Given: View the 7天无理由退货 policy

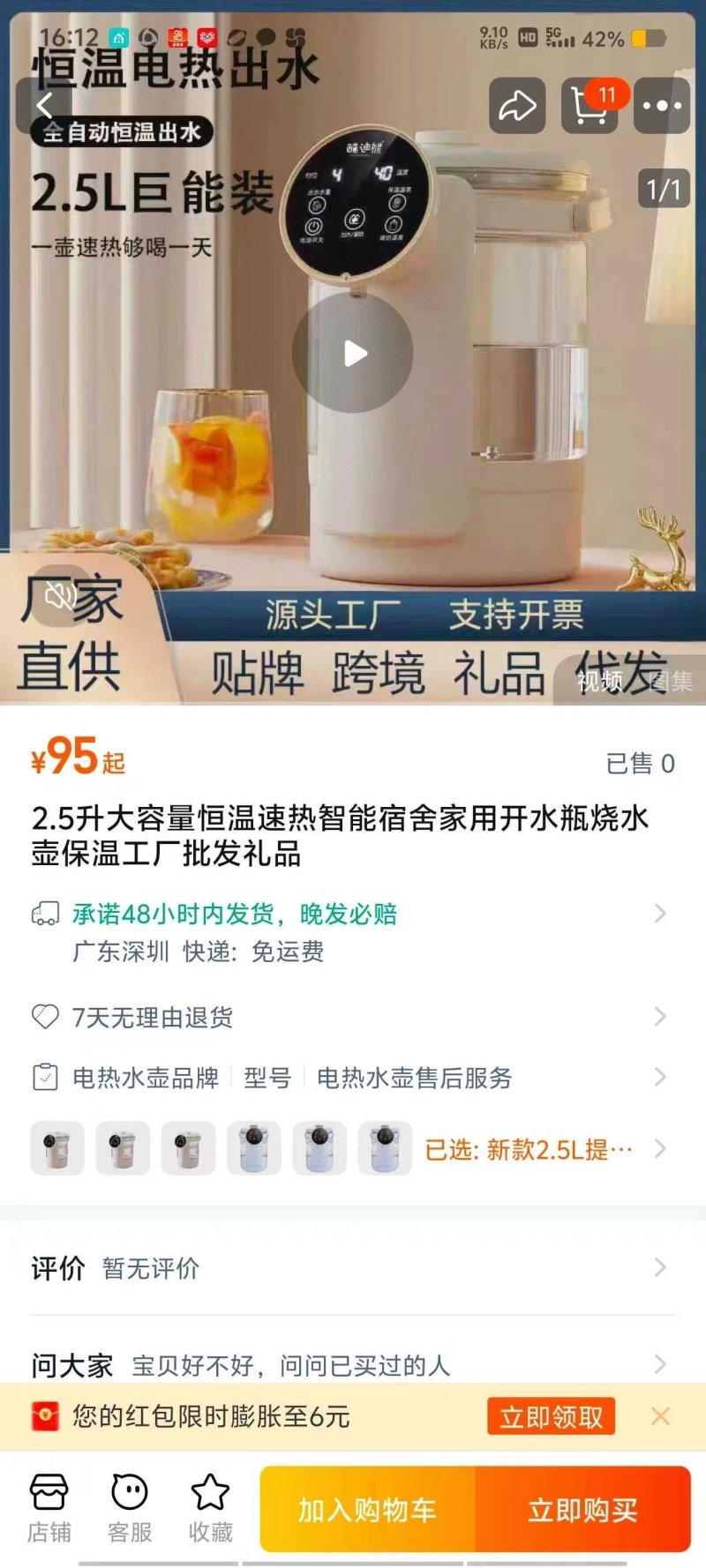Looking at the screenshot, I should (353, 1017).
